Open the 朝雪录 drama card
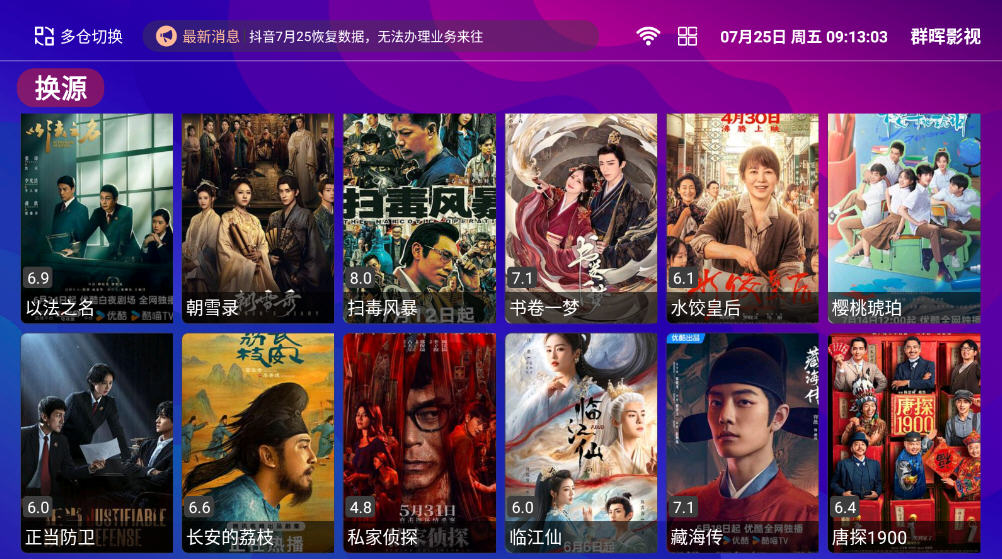Screen dimensions: 1002x559 (x=258, y=217)
